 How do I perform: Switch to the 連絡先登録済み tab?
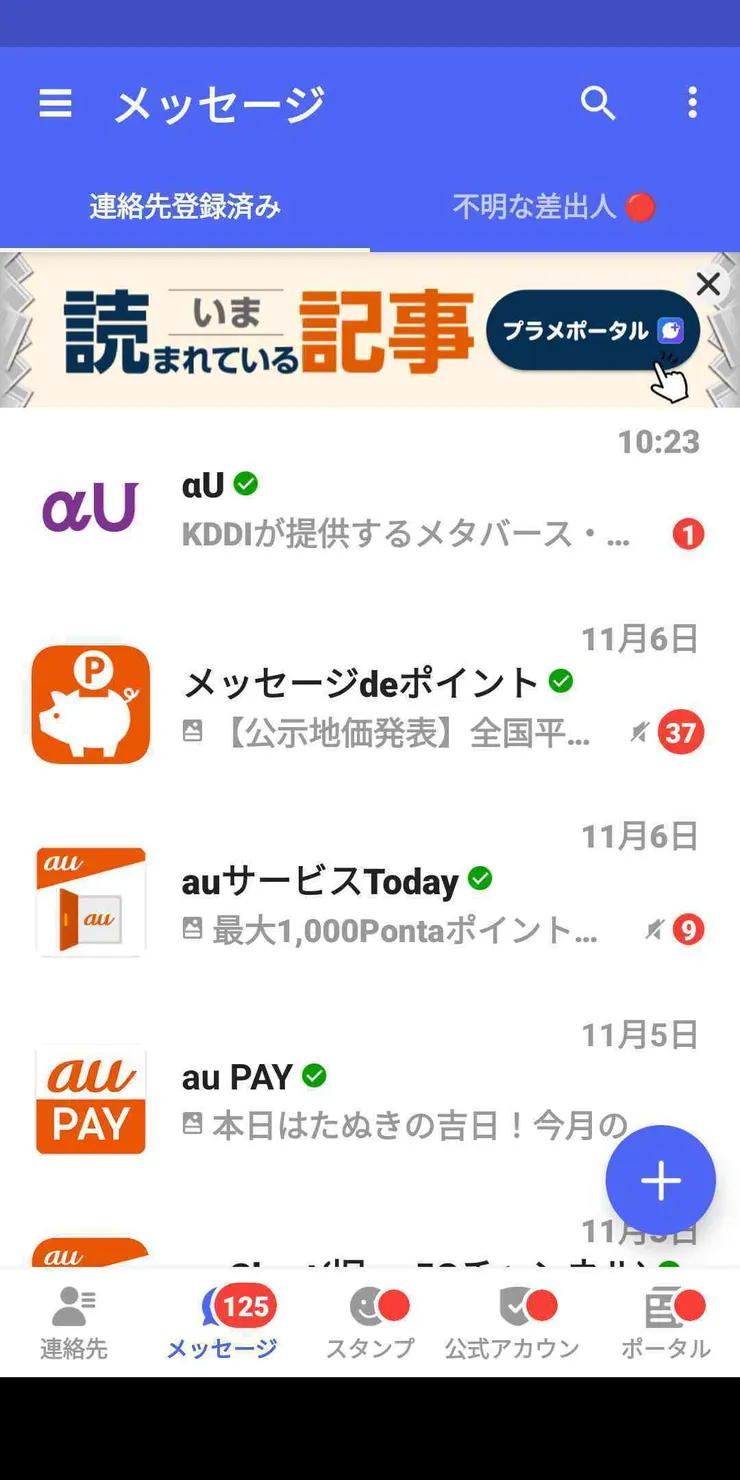185,207
